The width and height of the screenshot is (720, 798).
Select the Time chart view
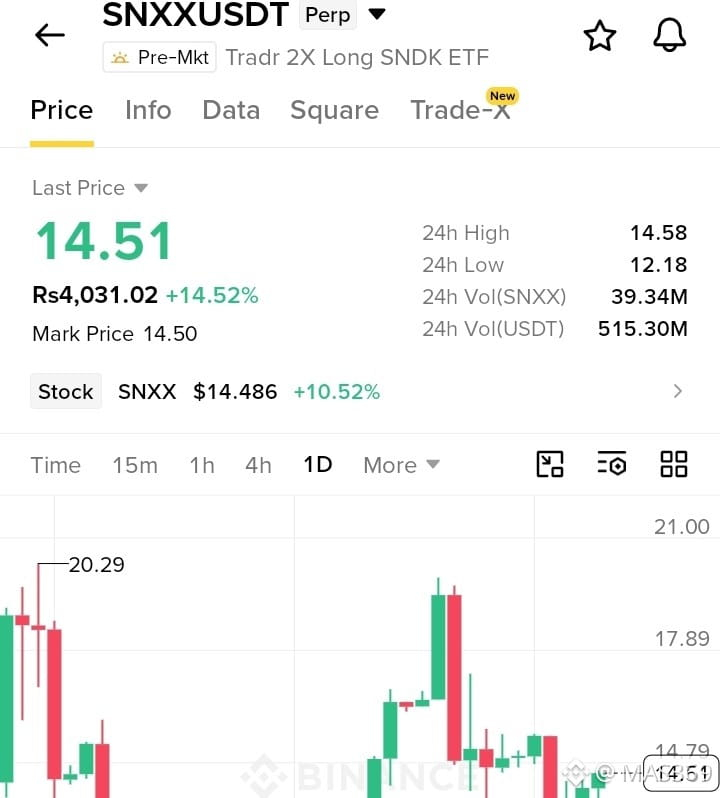pyautogui.click(x=55, y=465)
